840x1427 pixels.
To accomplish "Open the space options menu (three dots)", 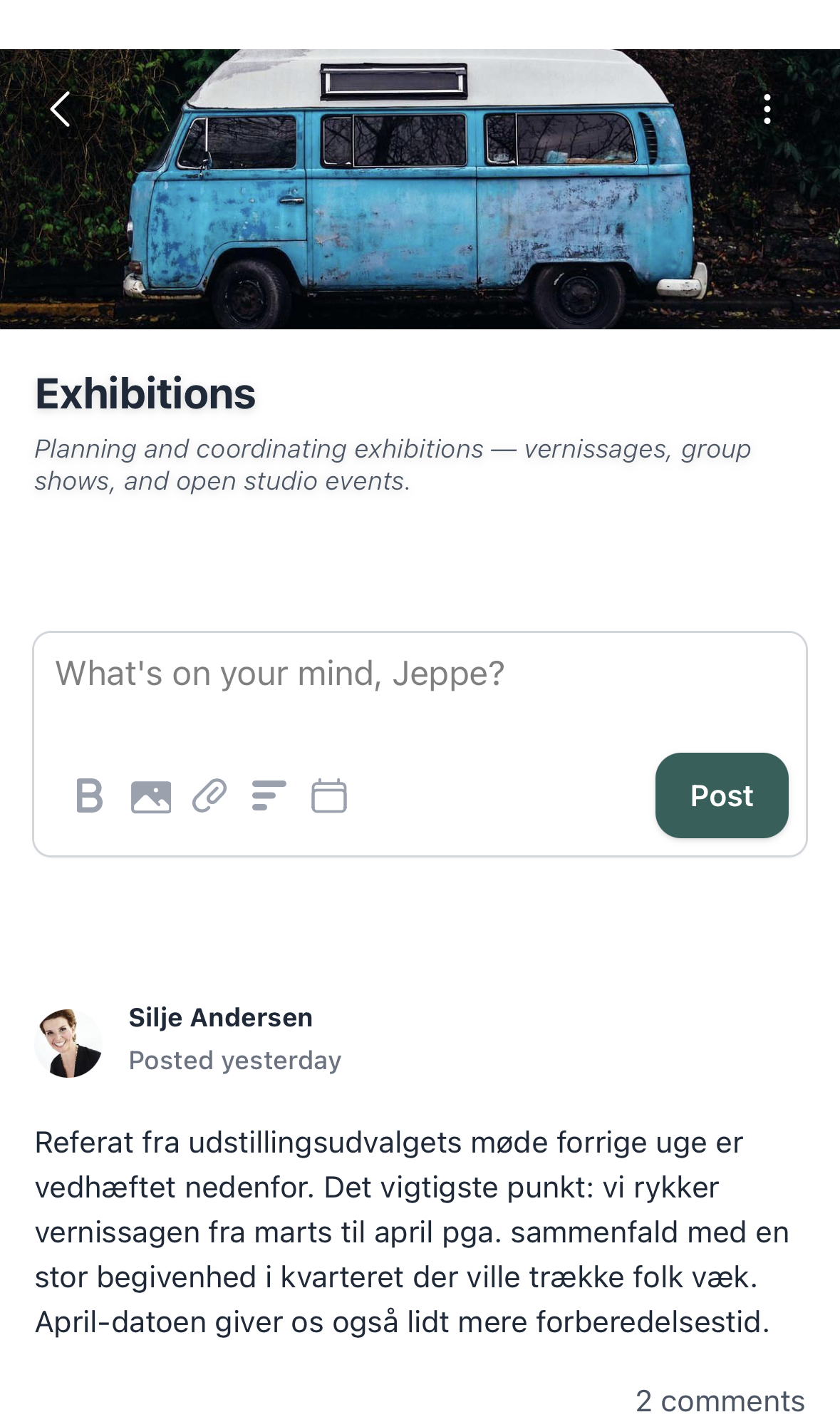I will pyautogui.click(x=767, y=108).
